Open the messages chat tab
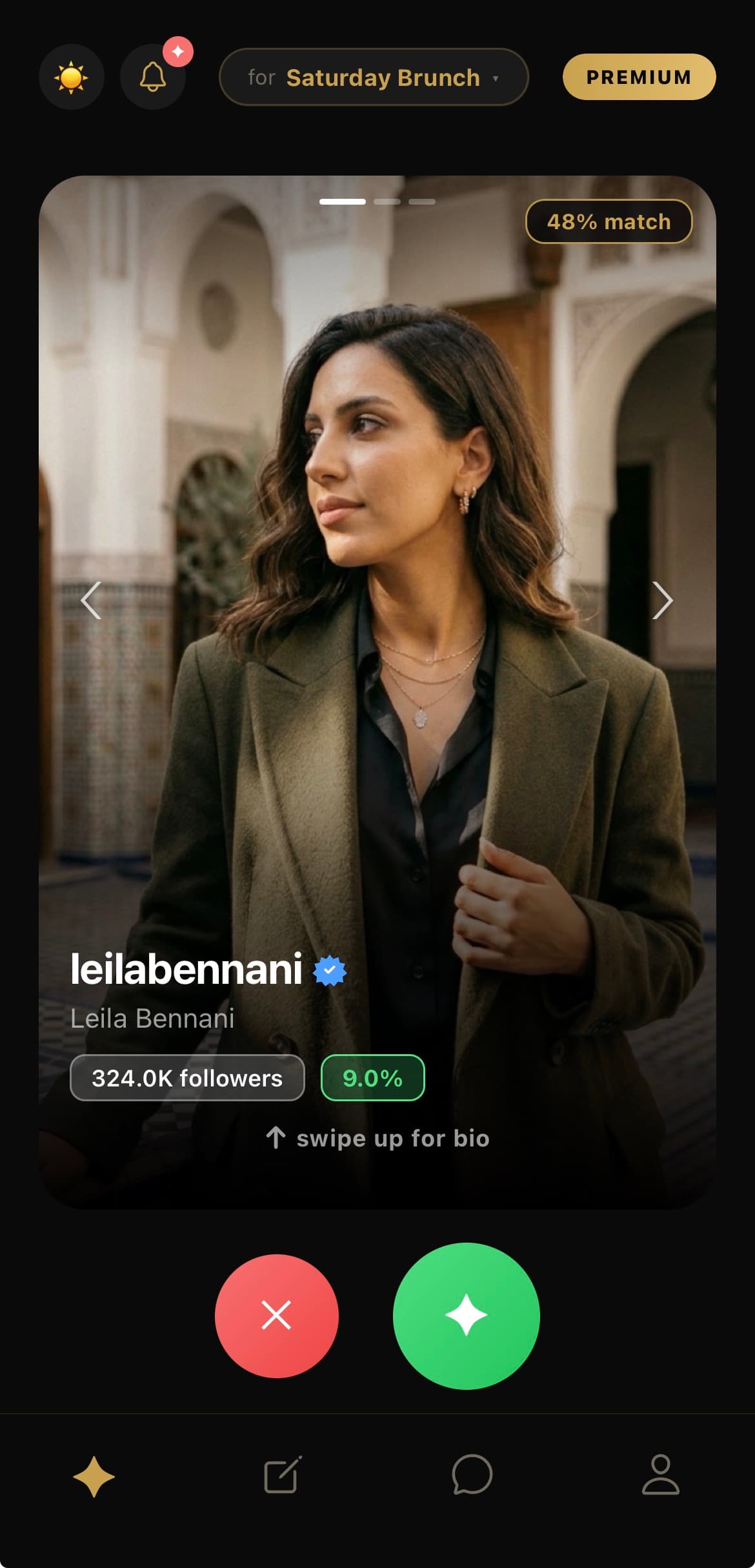 [472, 1474]
